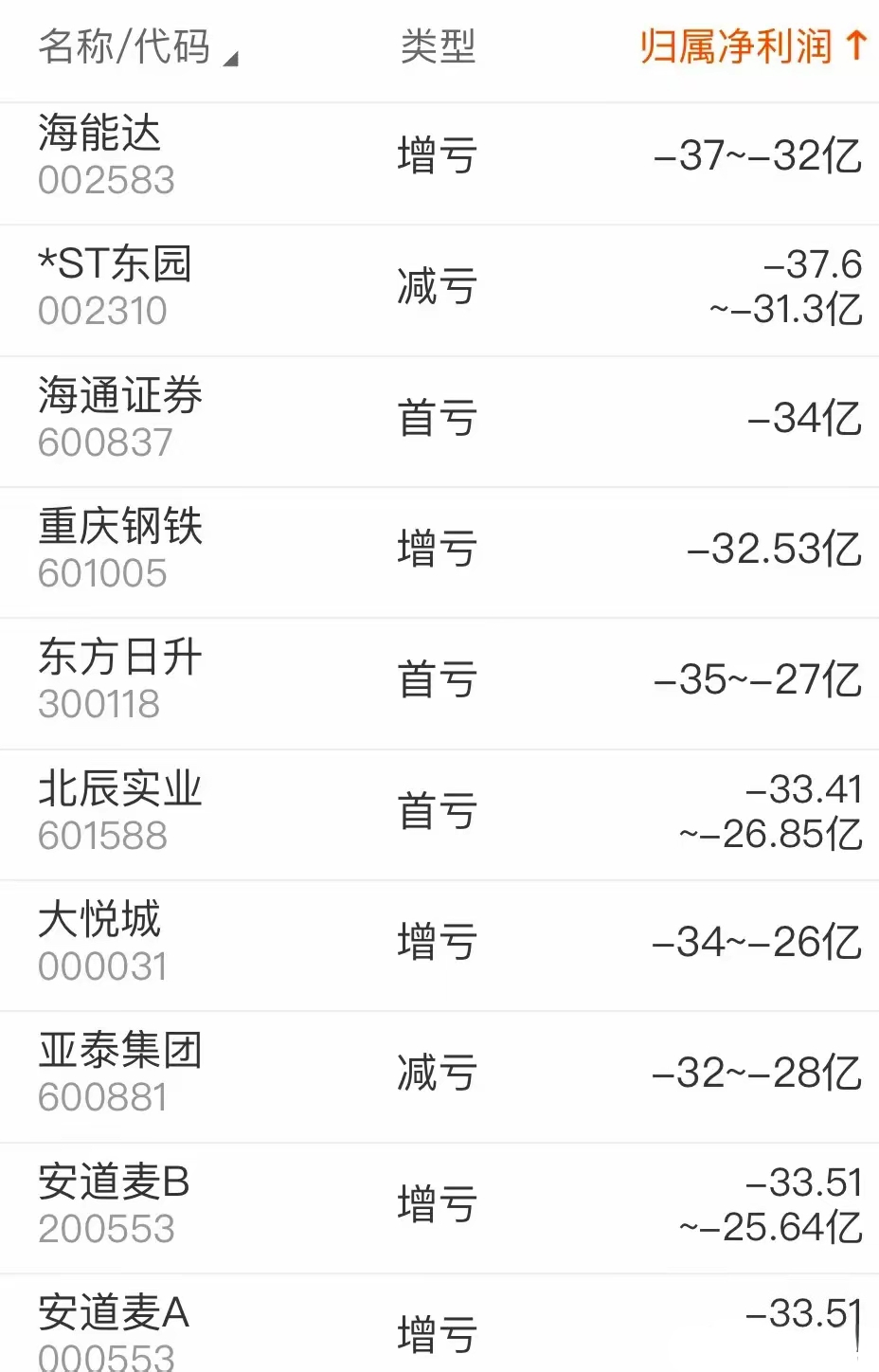The image size is (879, 1372).
Task: Click the triangle indicator beside 名称/代码
Action: pos(230,57)
